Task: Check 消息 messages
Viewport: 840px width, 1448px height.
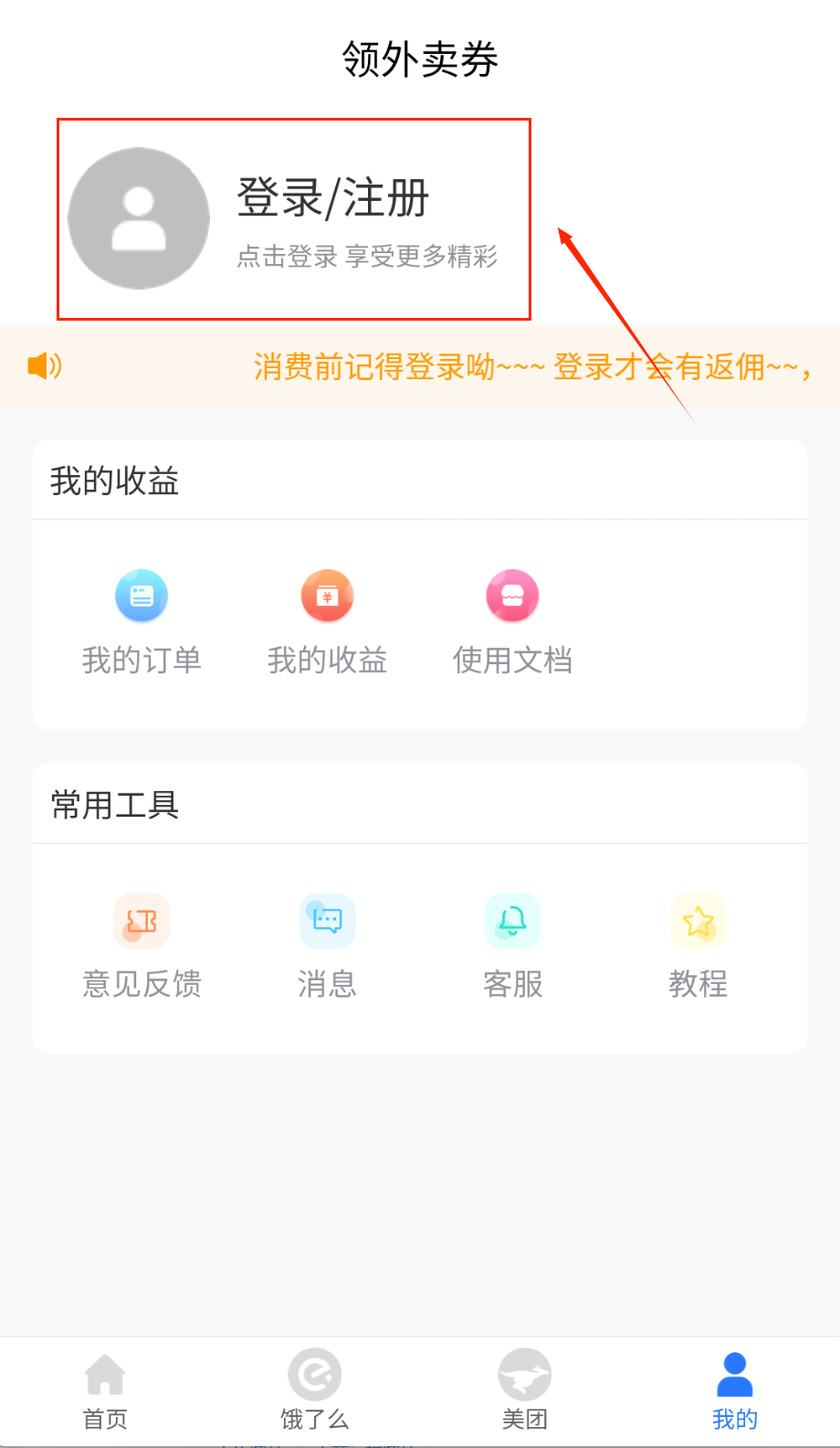Action: pyautogui.click(x=327, y=921)
